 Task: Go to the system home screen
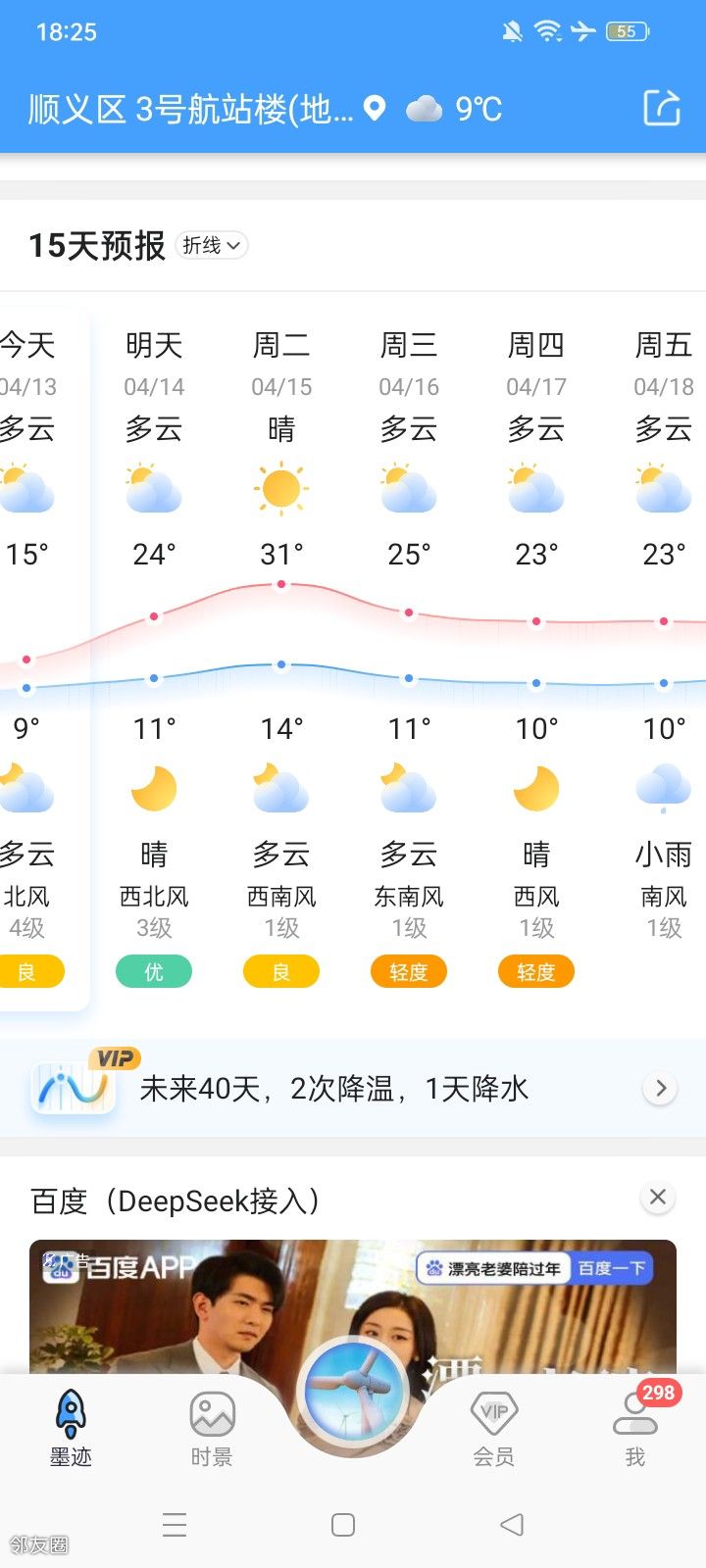pos(343,1525)
